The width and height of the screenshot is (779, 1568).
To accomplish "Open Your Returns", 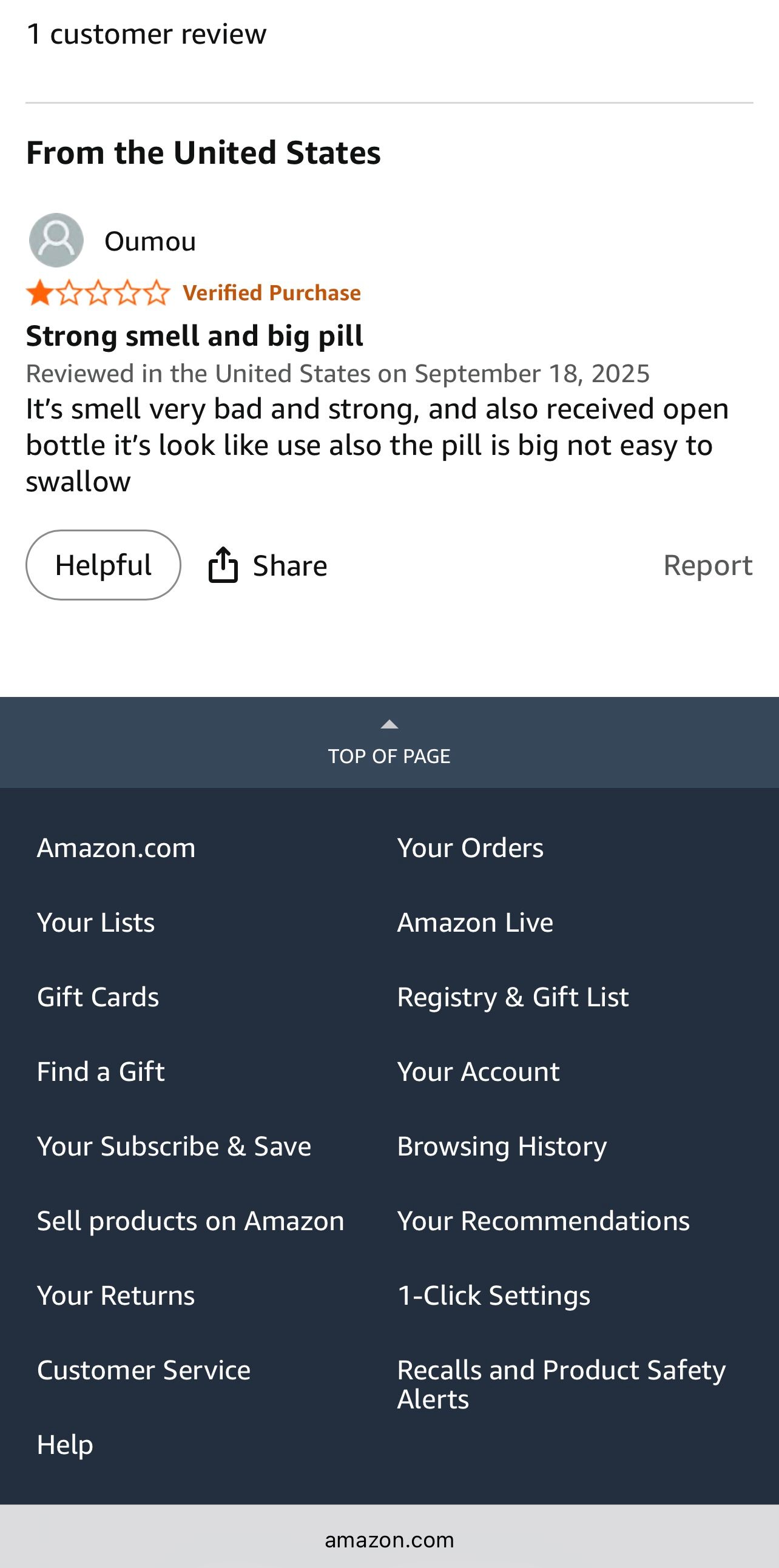I will pyautogui.click(x=116, y=1295).
